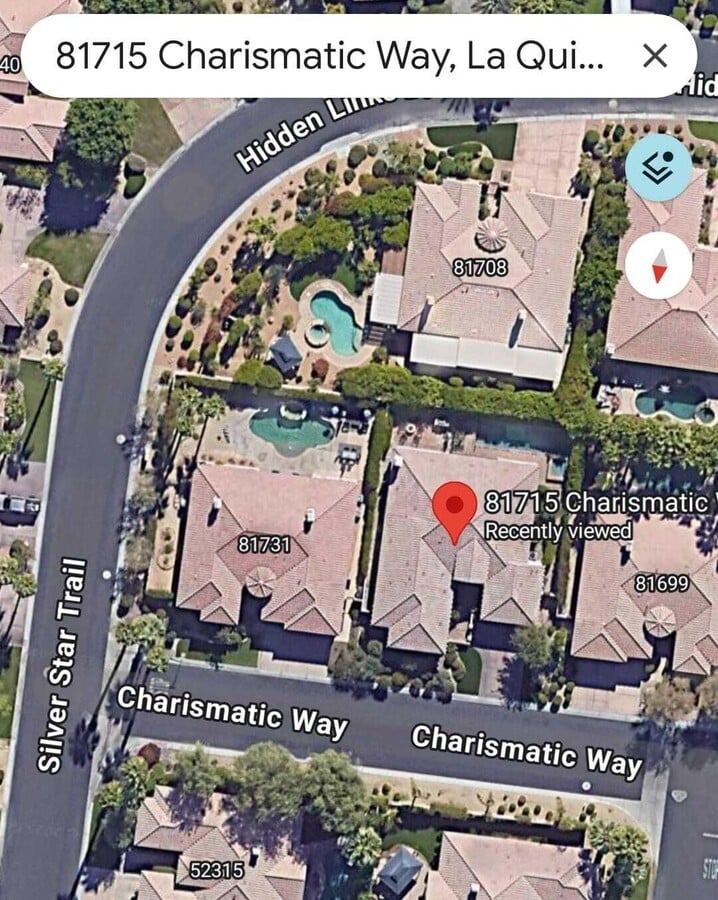Clear the search with the X button
The image size is (718, 900).
(x=654, y=56)
